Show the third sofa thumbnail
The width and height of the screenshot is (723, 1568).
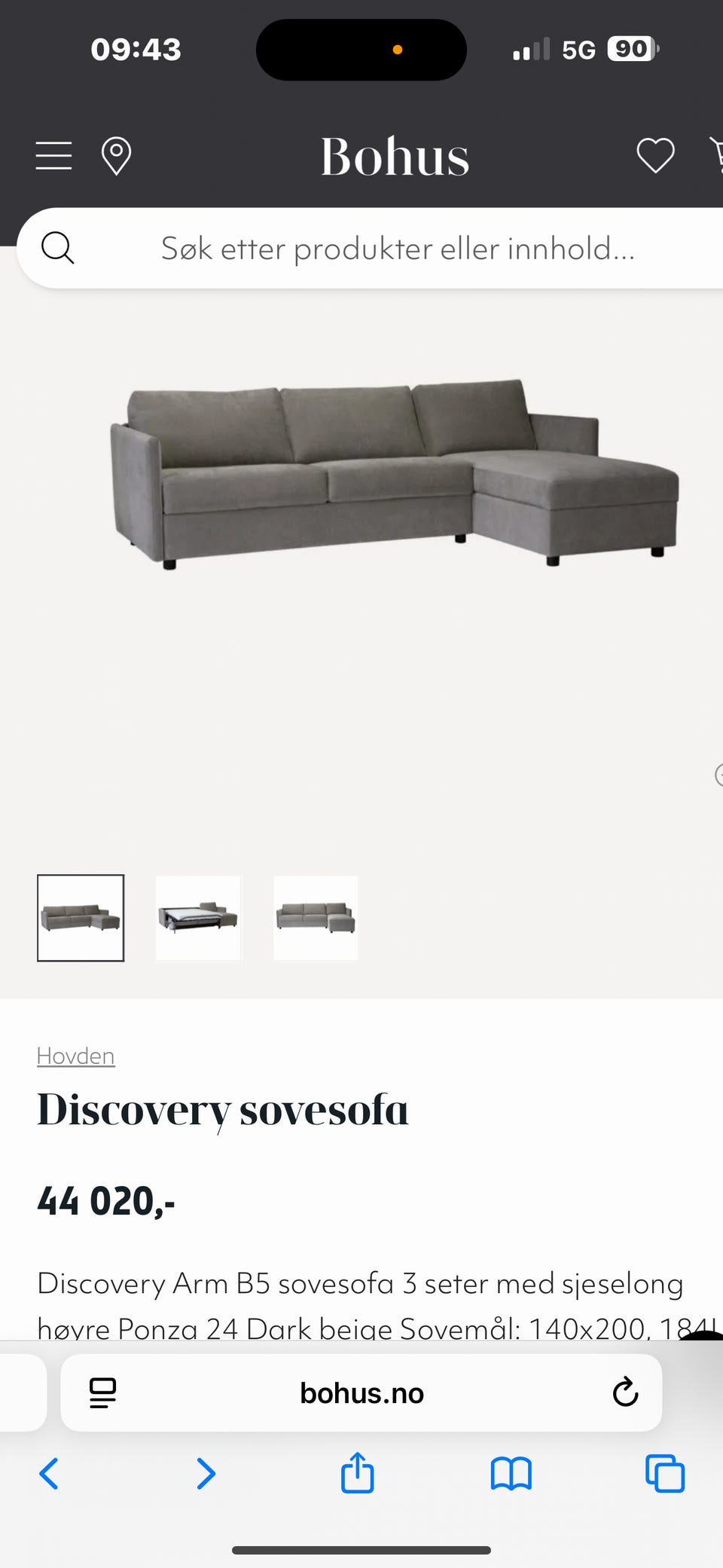[x=316, y=918]
